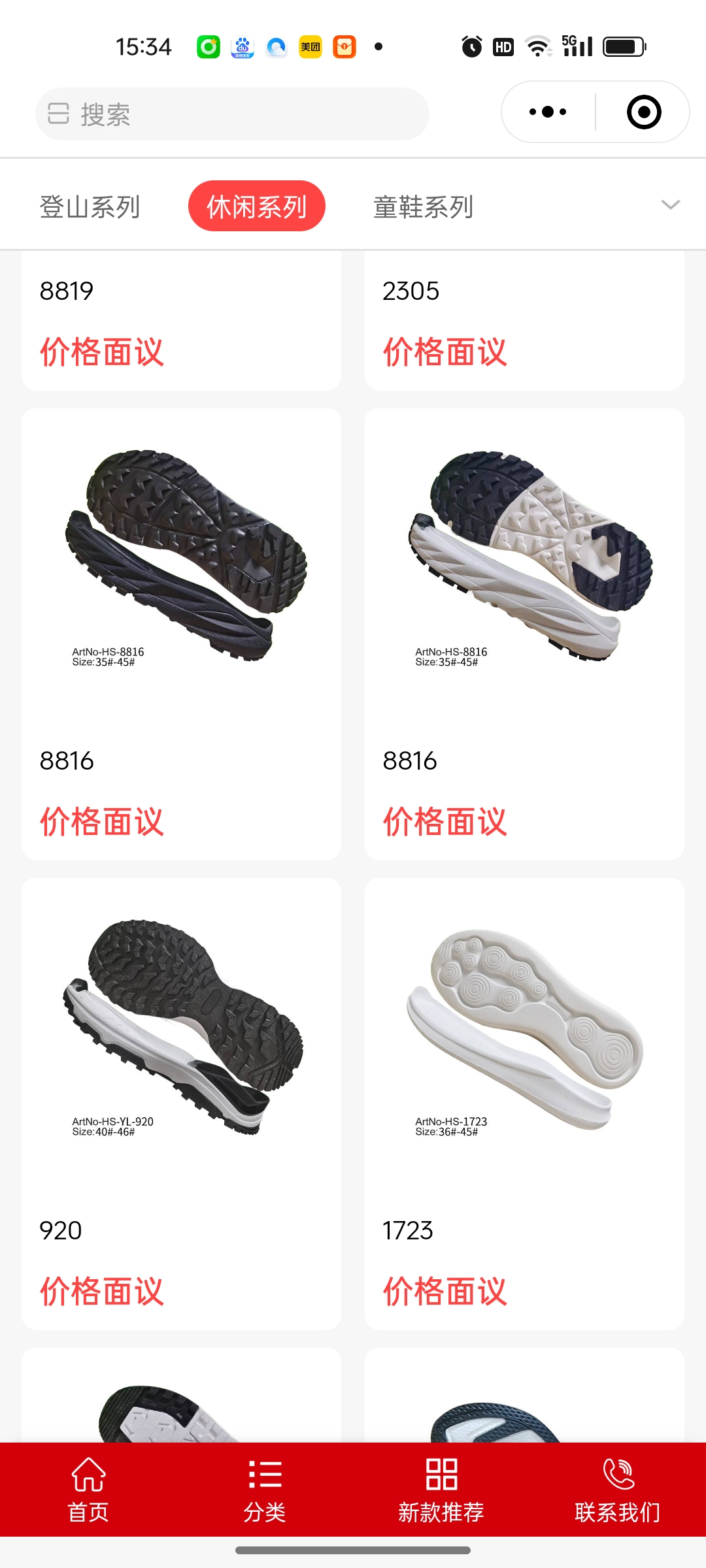Open the 联系我们 contact tab

click(618, 1490)
